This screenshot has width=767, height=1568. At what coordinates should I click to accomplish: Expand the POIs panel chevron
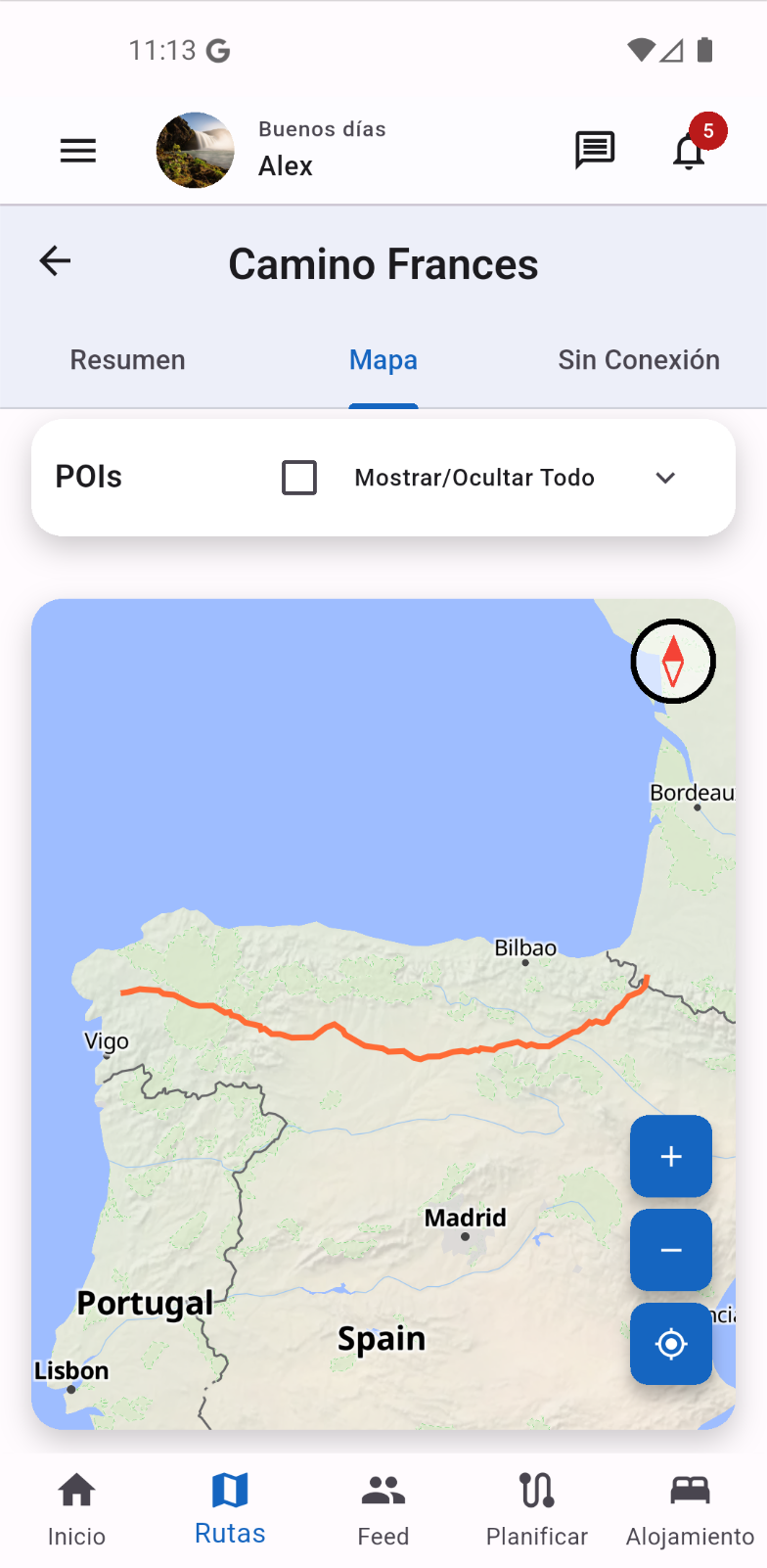pos(665,478)
